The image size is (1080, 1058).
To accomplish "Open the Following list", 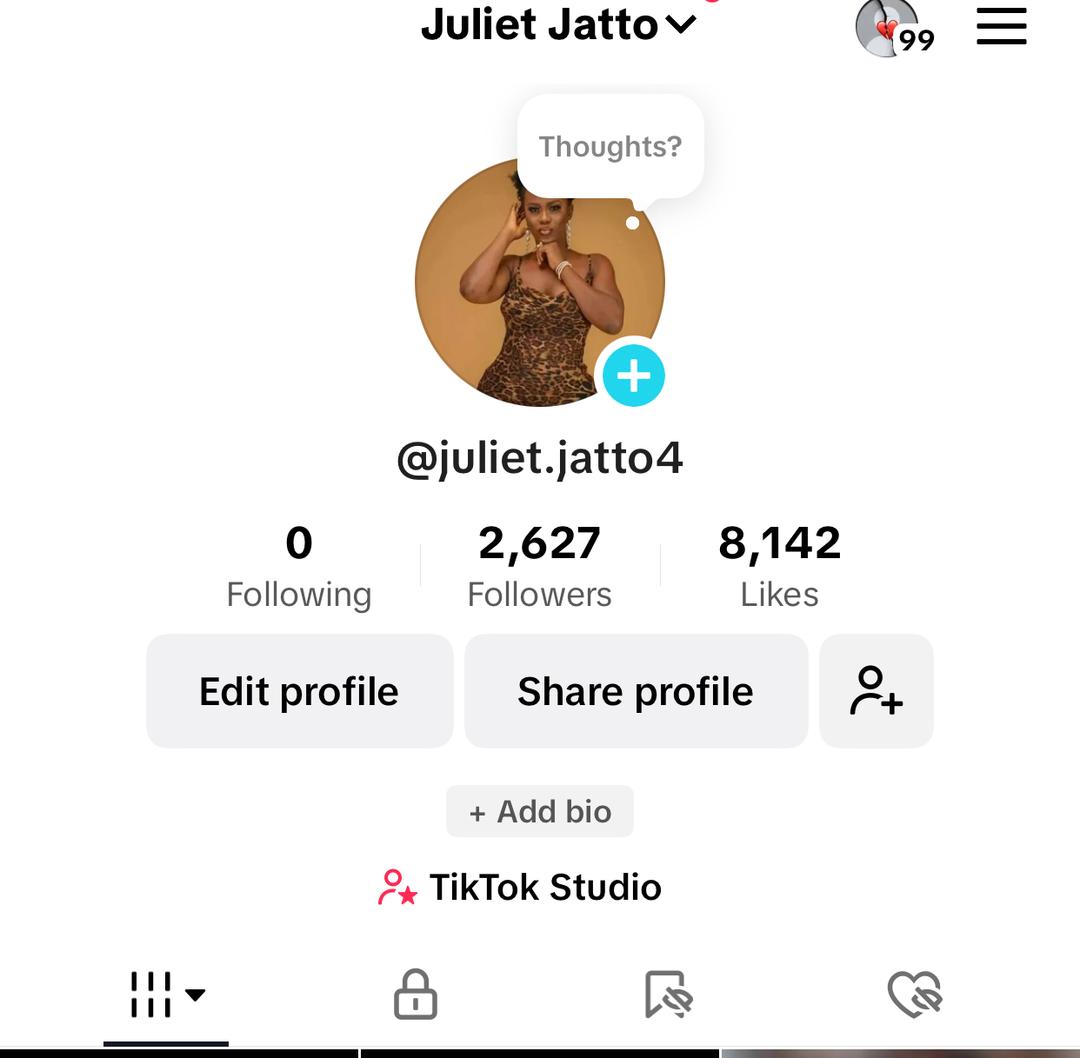I will (x=299, y=566).
